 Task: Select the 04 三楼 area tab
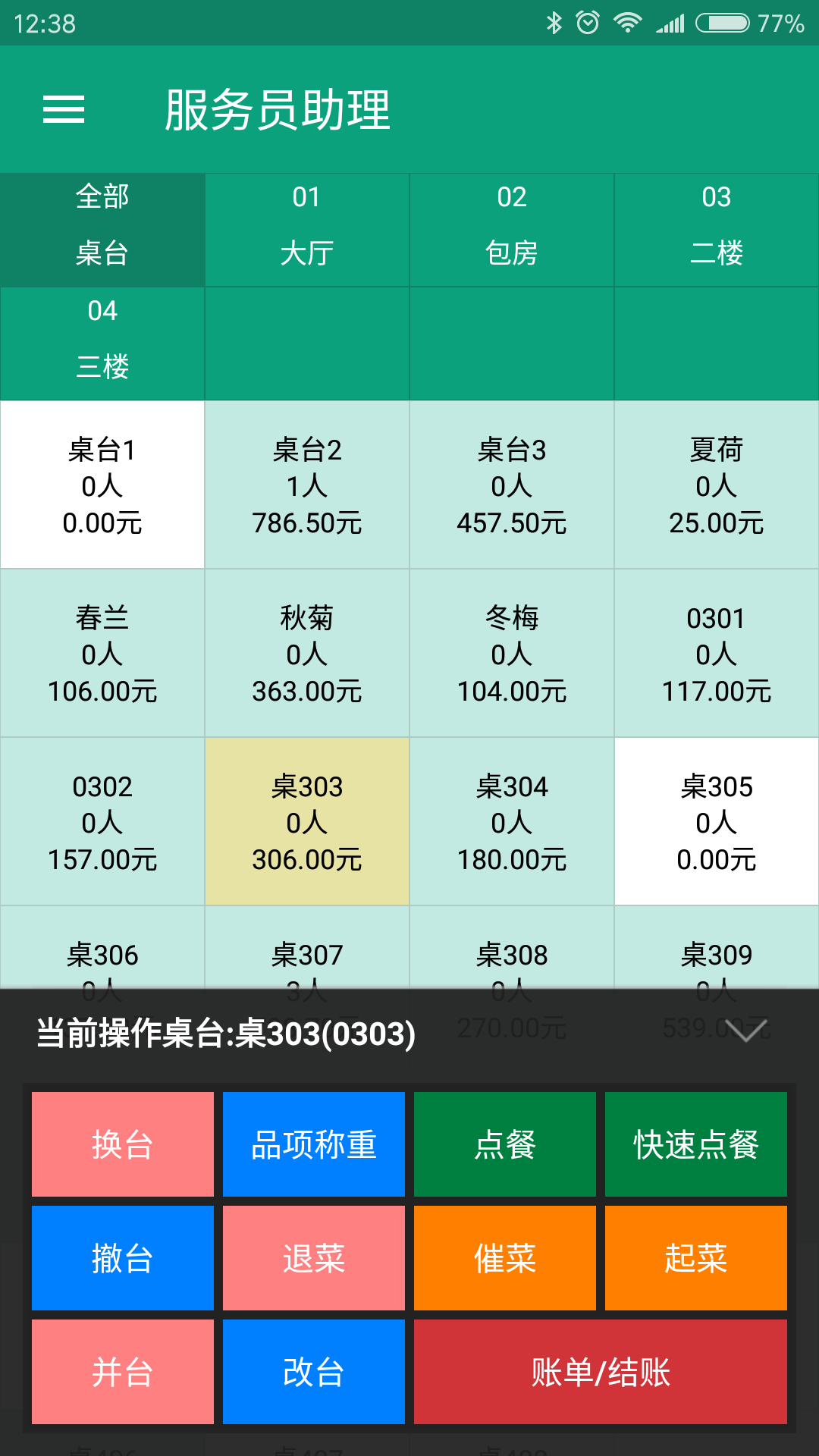[102, 344]
